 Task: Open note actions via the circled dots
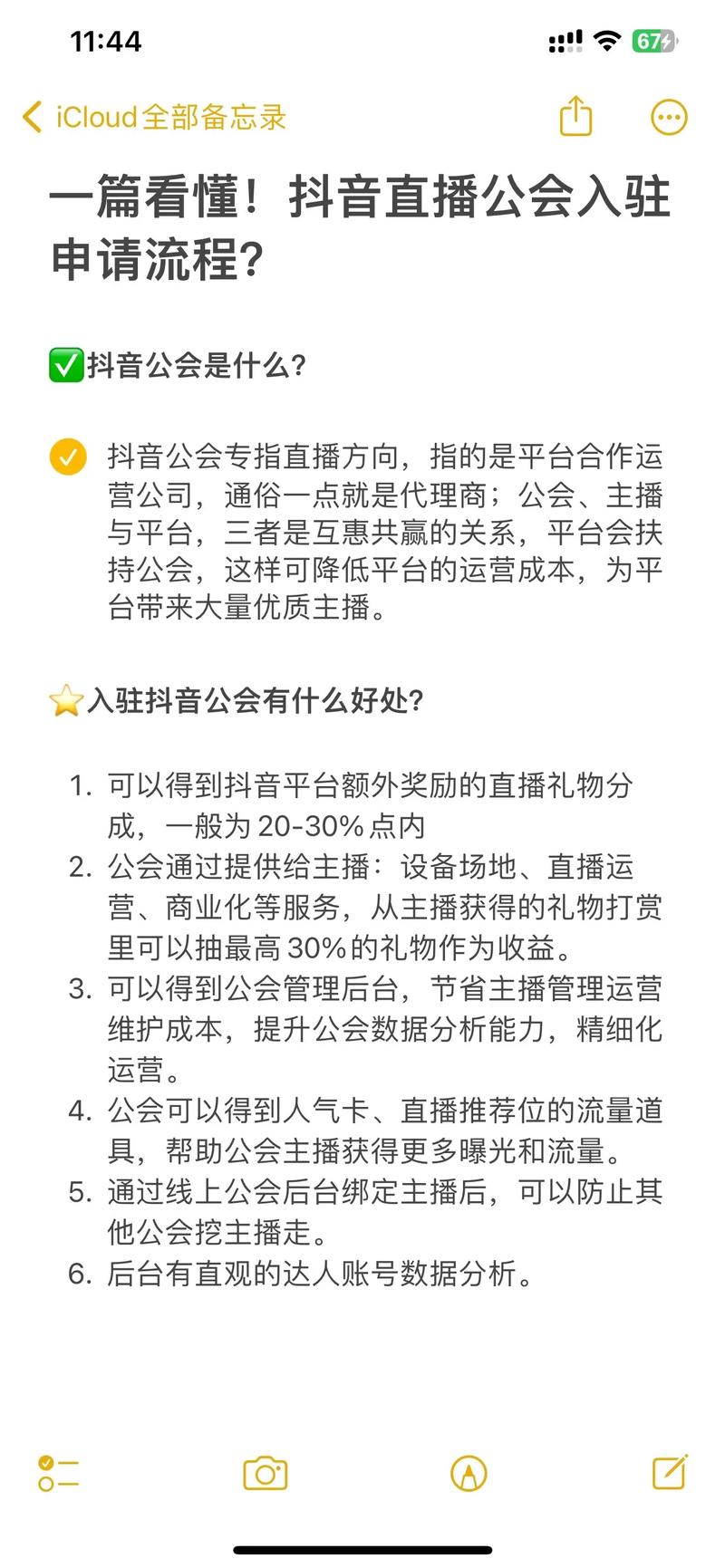(x=669, y=116)
